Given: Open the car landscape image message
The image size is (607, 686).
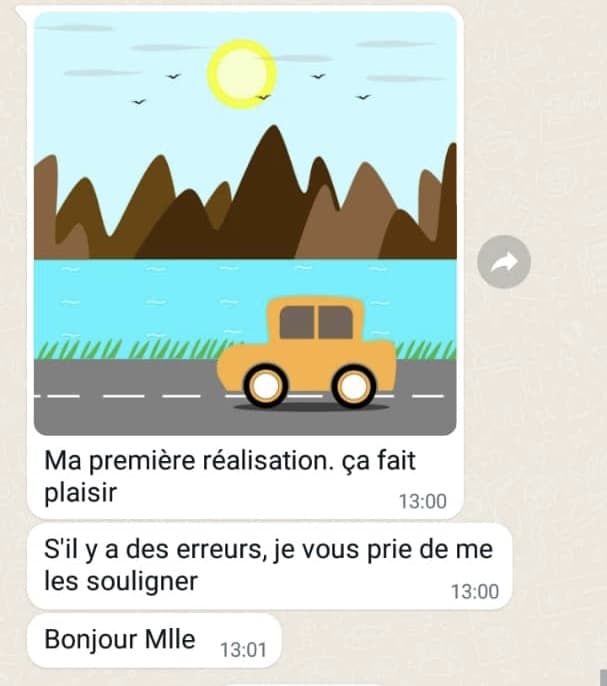Looking at the screenshot, I should point(245,223).
